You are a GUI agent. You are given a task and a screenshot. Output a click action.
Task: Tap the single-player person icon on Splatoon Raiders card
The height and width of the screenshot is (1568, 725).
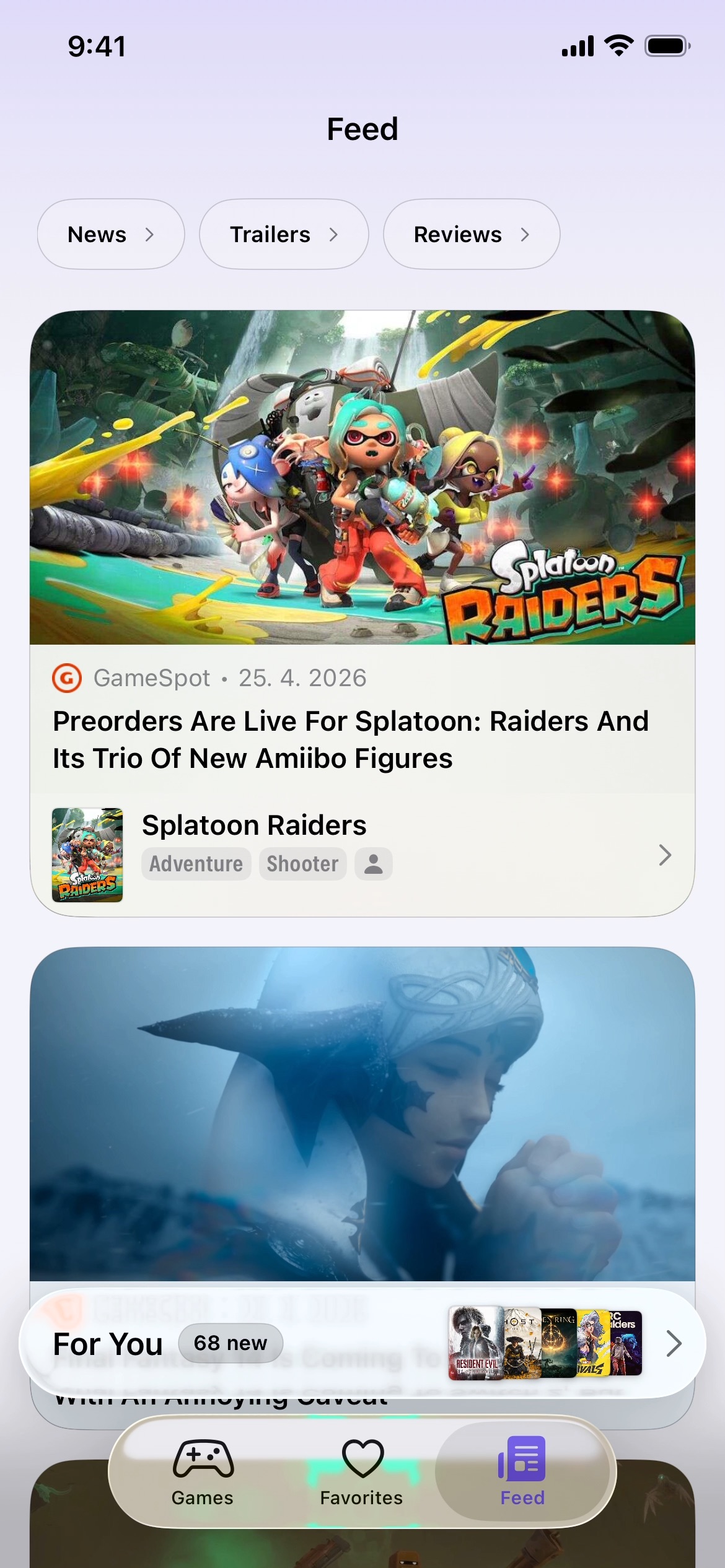click(373, 863)
